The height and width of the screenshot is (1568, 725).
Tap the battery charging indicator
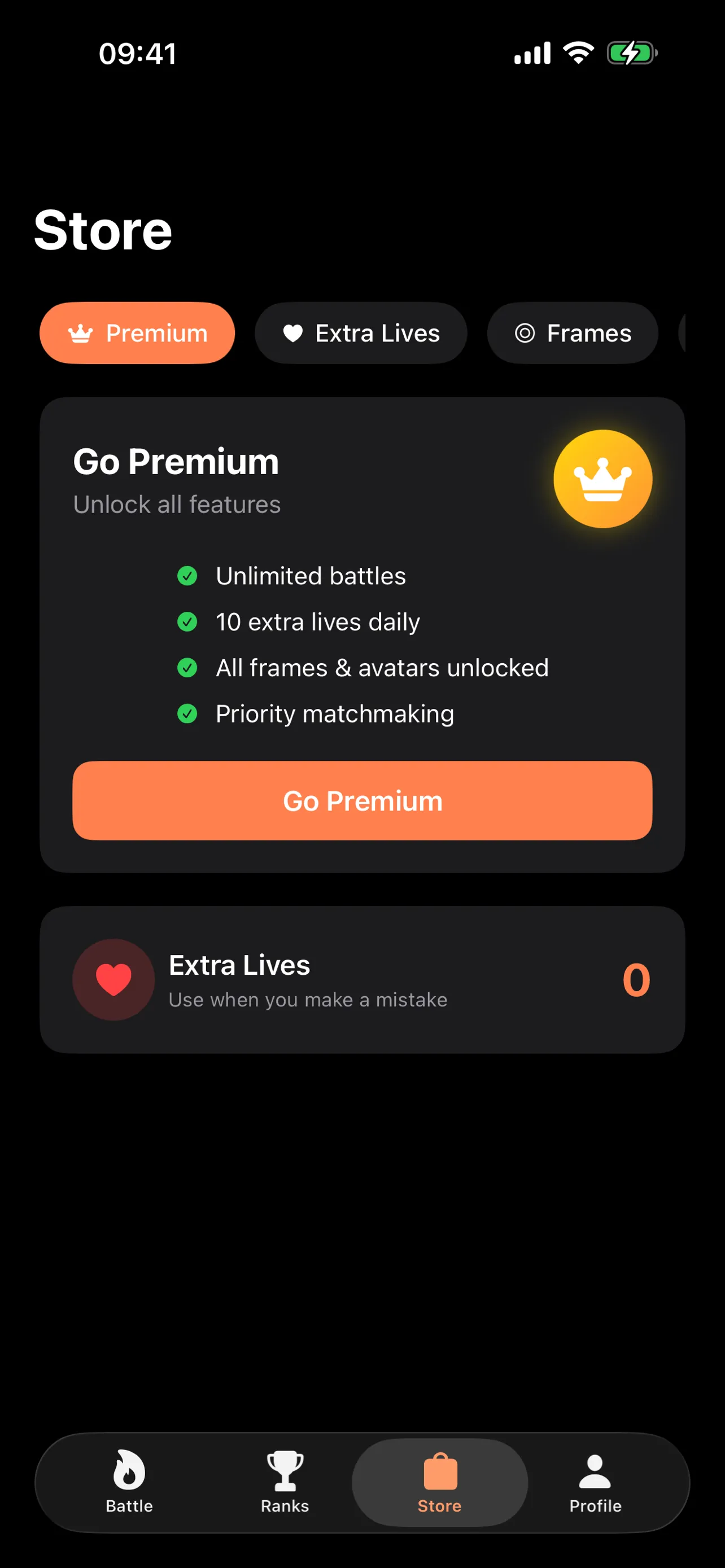coord(631,53)
